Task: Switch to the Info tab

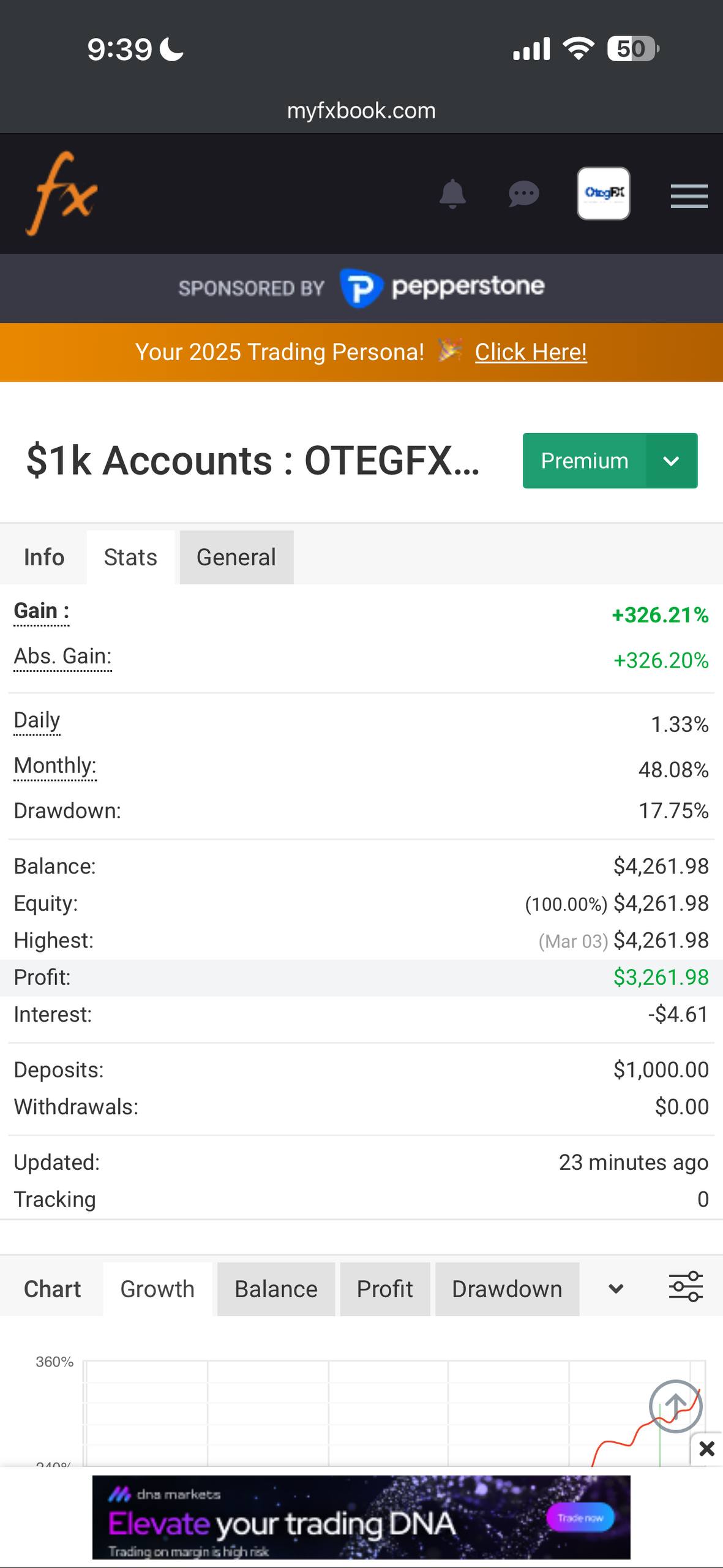Action: [43, 557]
